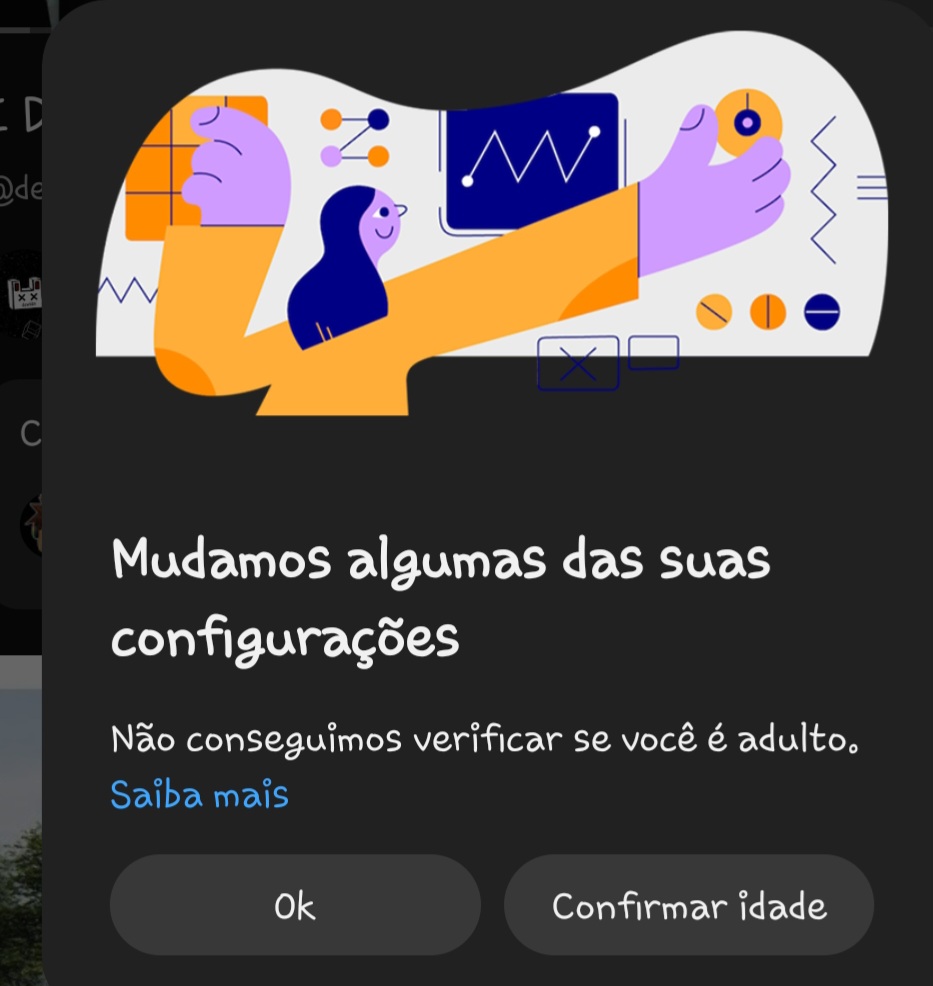Open the Saiba mais link
The image size is (933, 986).
tap(199, 795)
